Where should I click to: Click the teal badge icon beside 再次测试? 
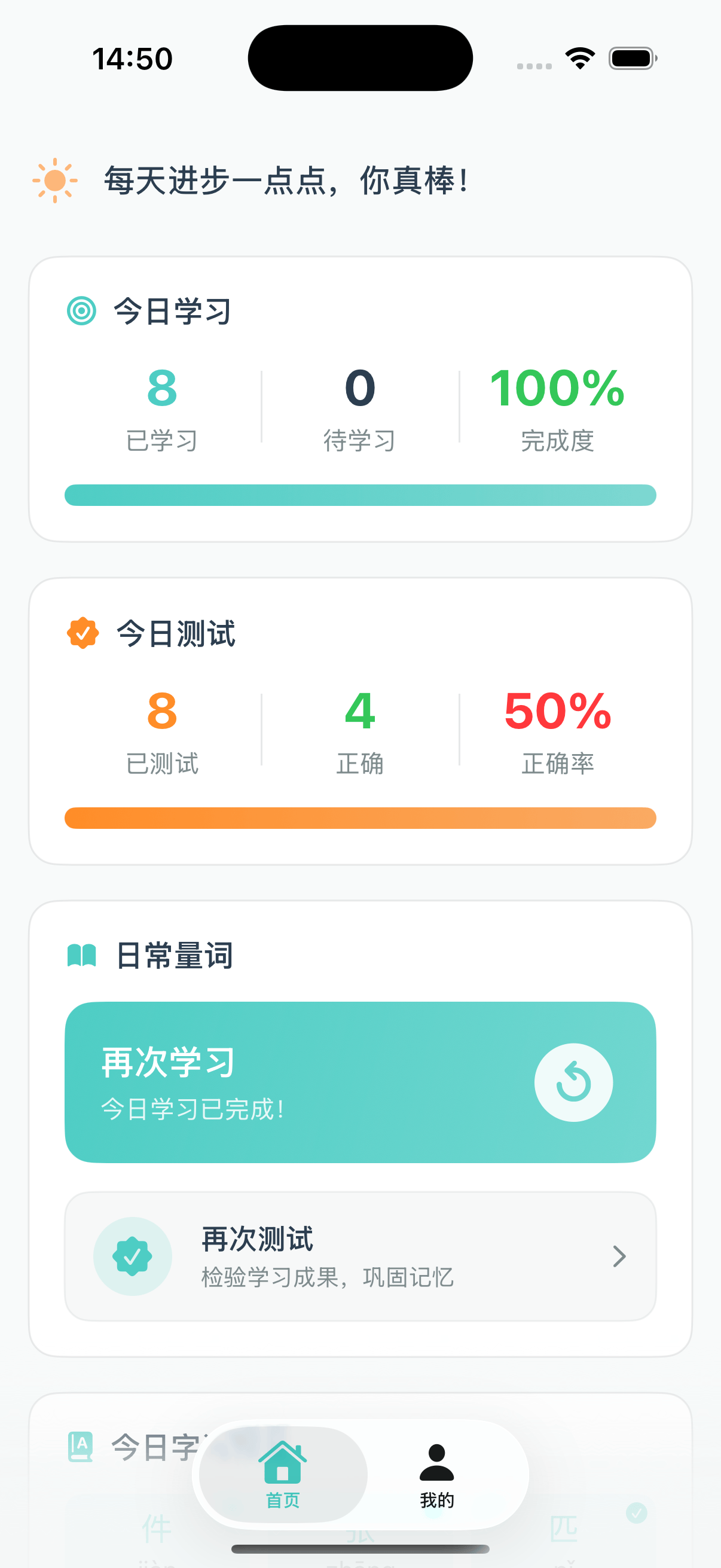133,1256
